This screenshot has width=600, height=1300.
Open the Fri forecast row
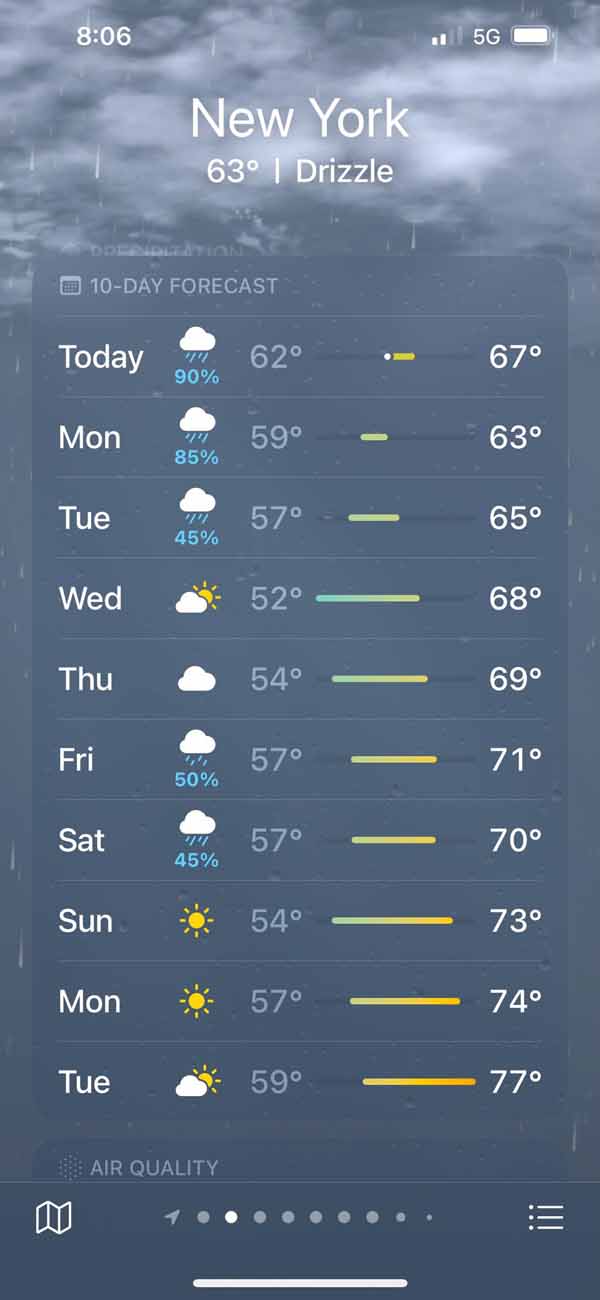coord(300,760)
